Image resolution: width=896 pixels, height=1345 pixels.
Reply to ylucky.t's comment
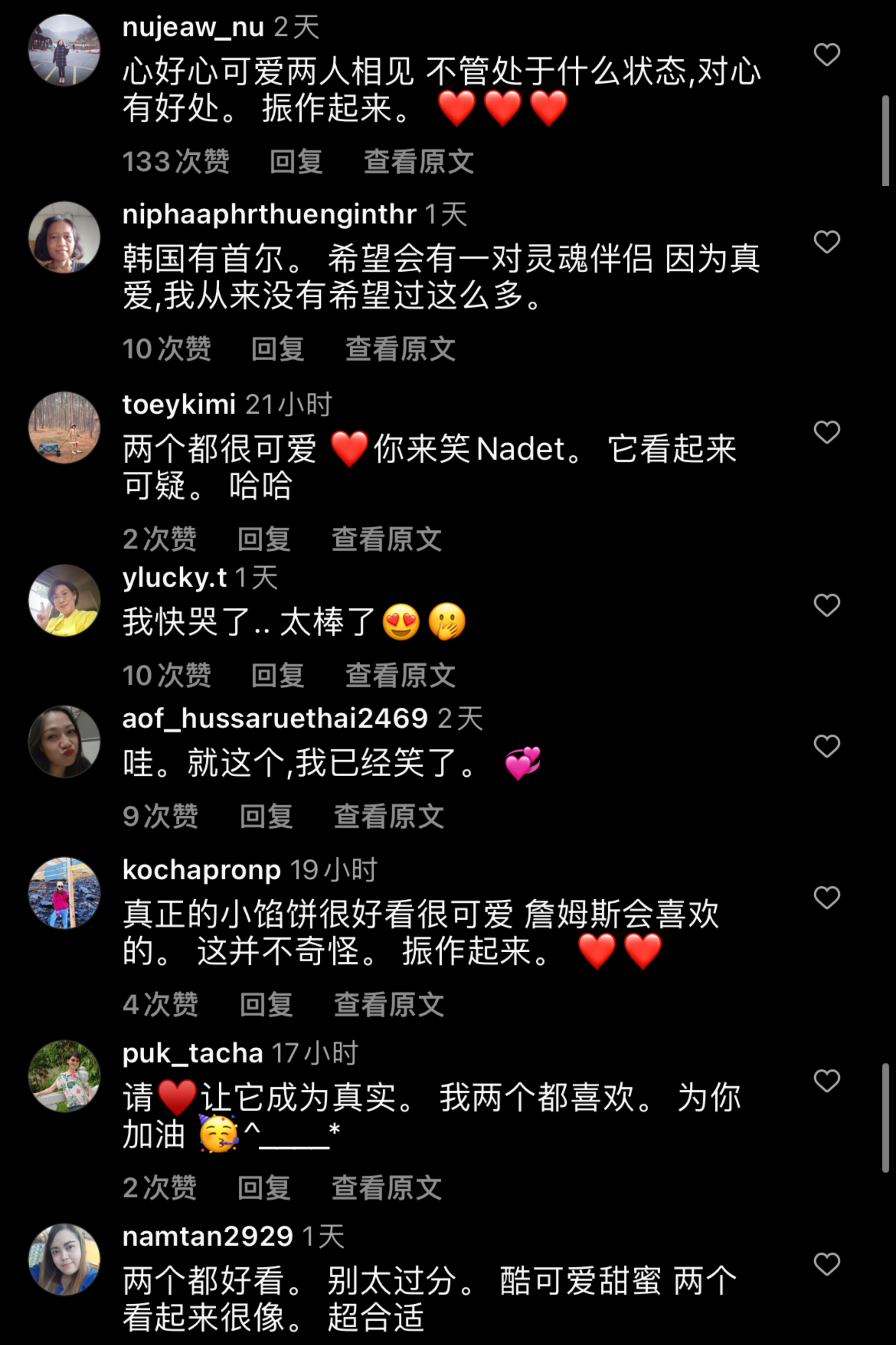pyautogui.click(x=278, y=676)
